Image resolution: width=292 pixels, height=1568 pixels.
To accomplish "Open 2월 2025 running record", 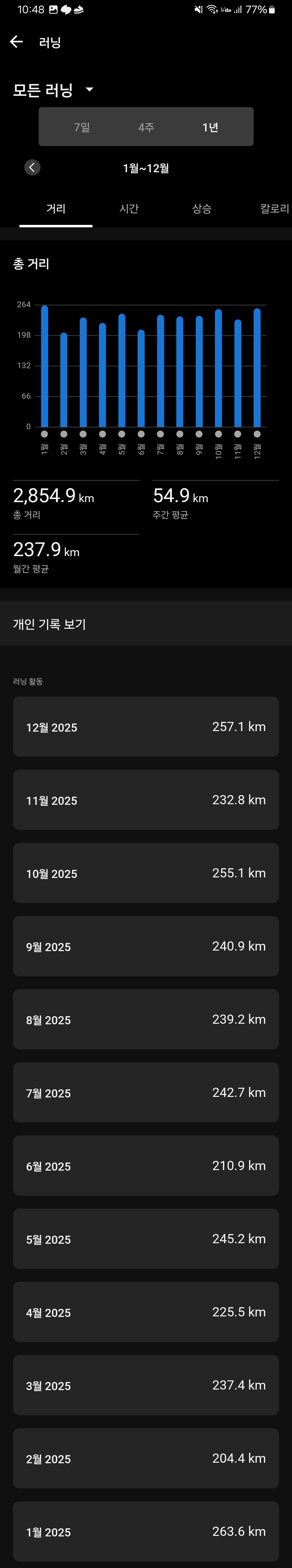I will (146, 1458).
